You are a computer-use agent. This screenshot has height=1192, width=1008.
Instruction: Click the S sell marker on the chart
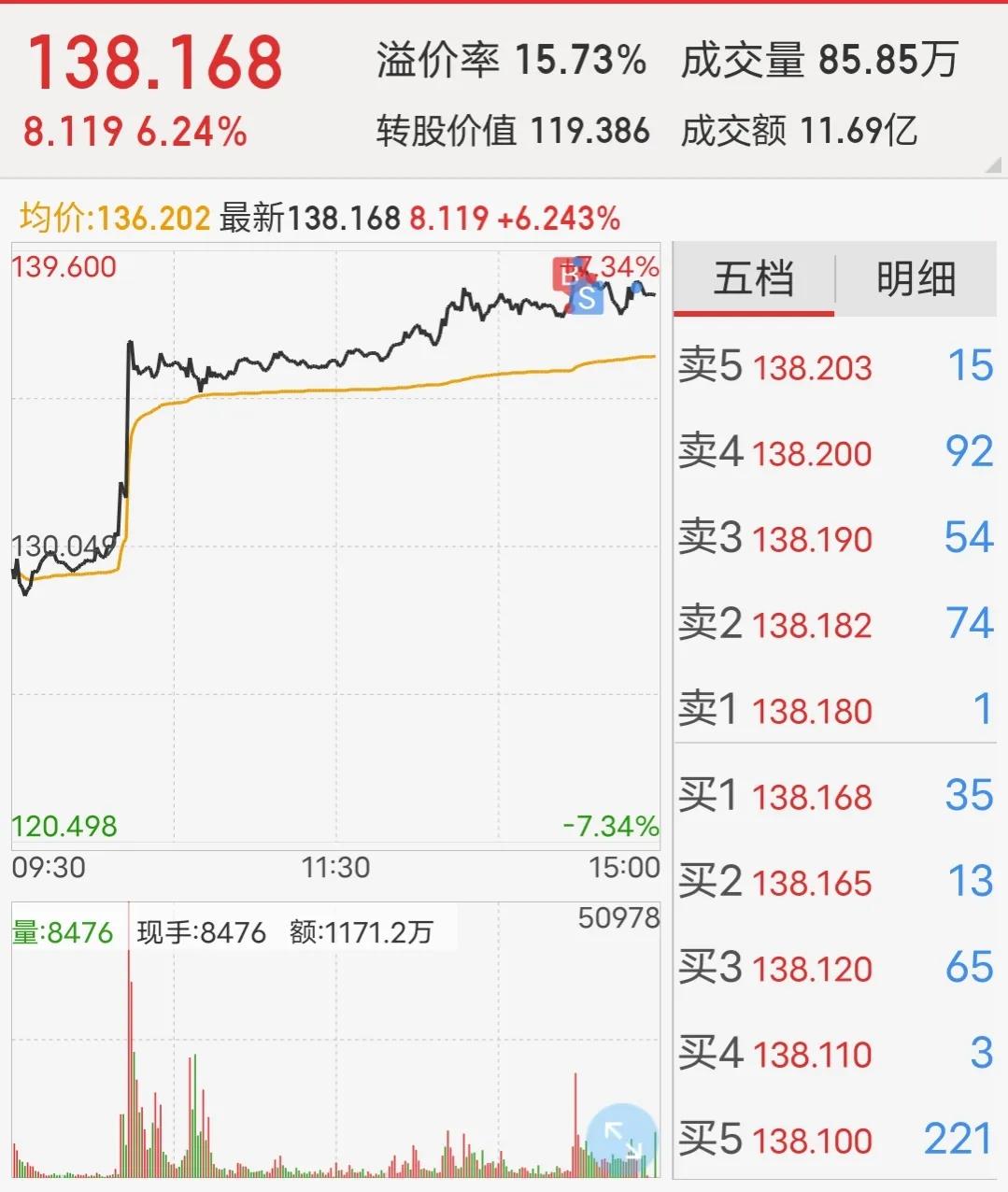pos(585,302)
